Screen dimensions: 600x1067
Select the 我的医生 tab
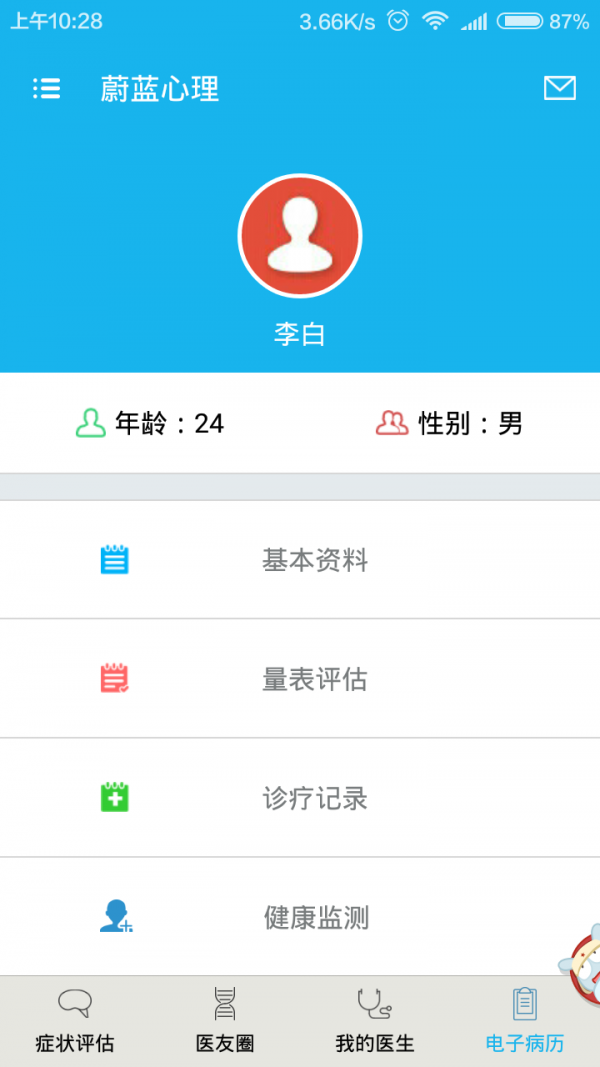[374, 1020]
